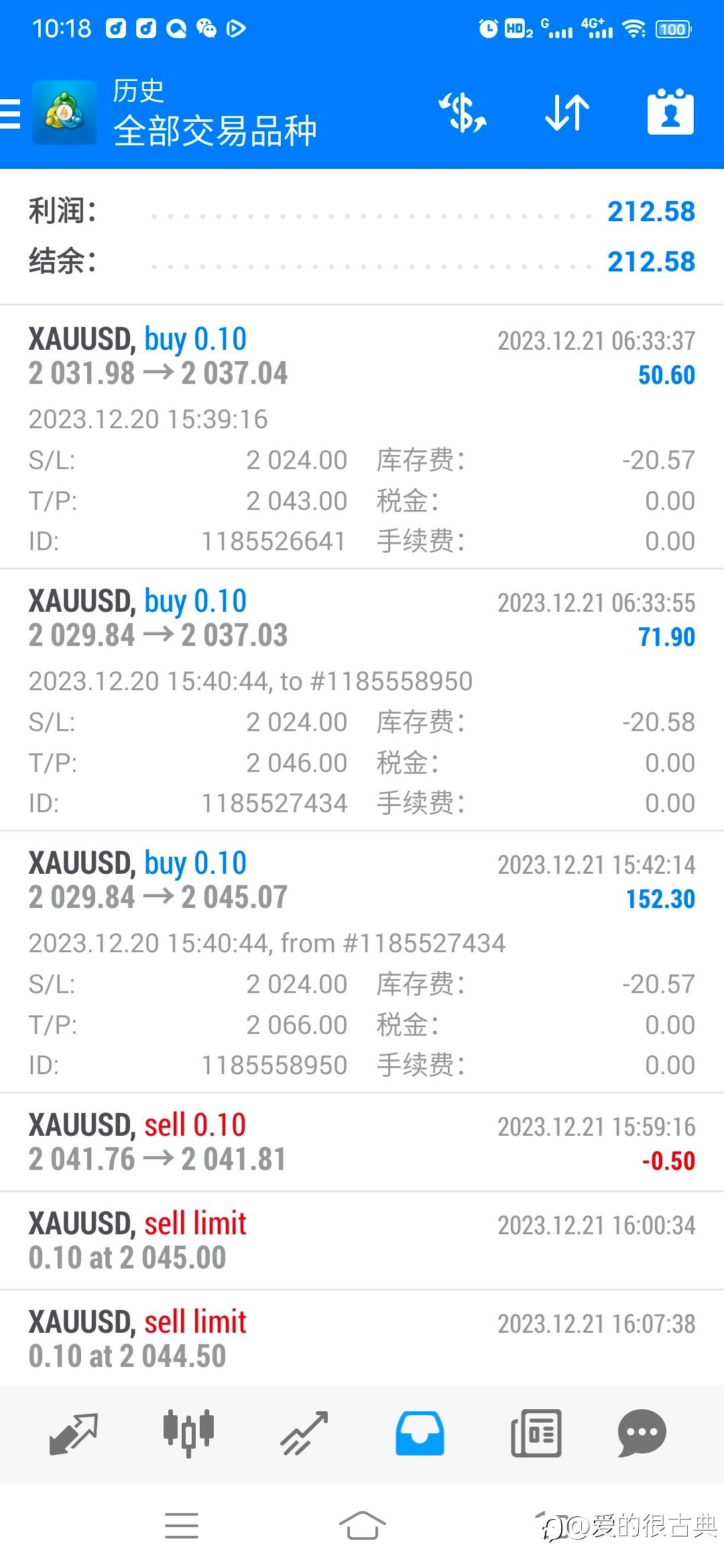Switch to the chat Messages tab
Screen dimensions: 724x1568
tap(642, 1433)
